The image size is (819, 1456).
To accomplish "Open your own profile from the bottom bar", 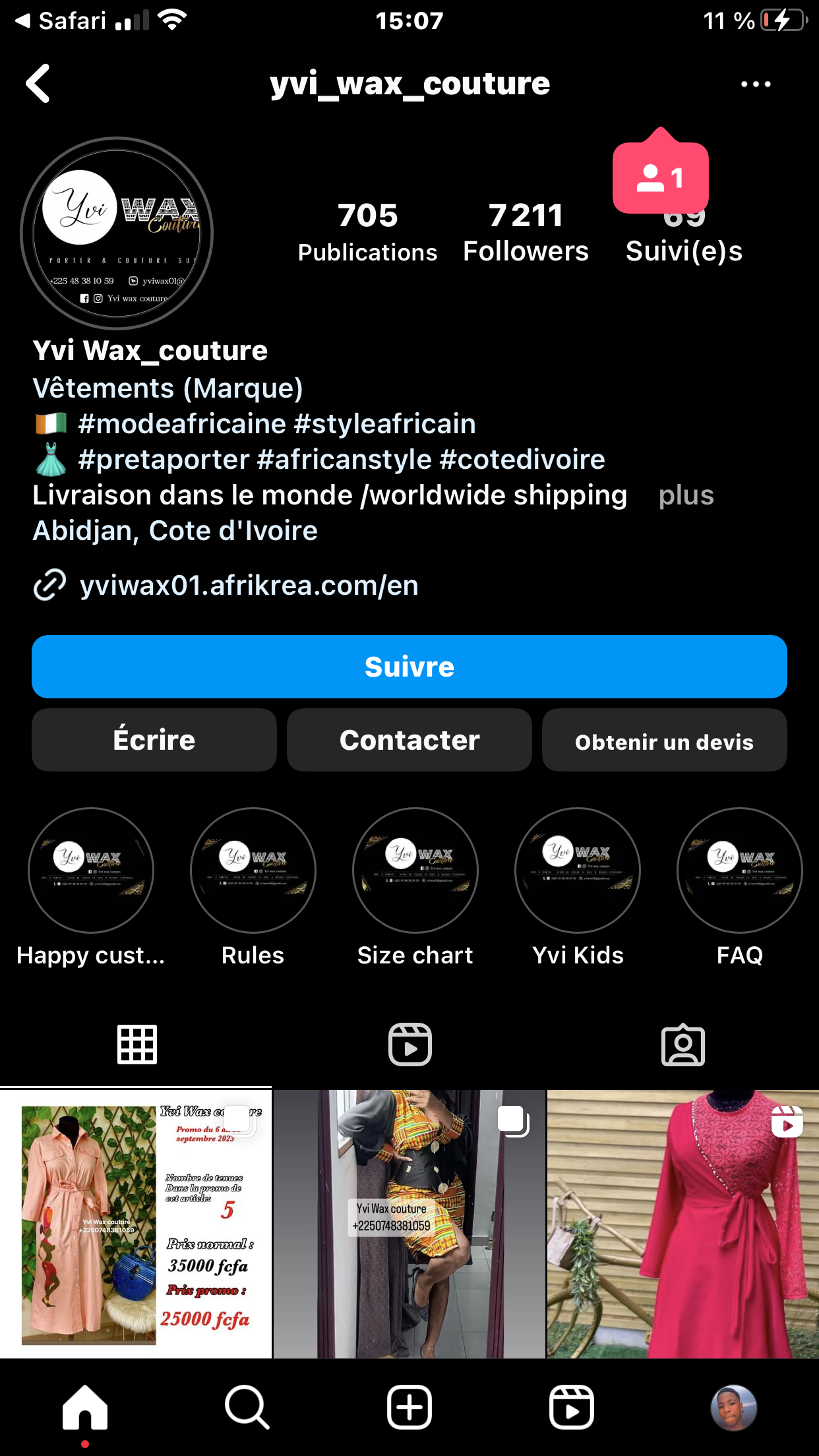I will [734, 1407].
